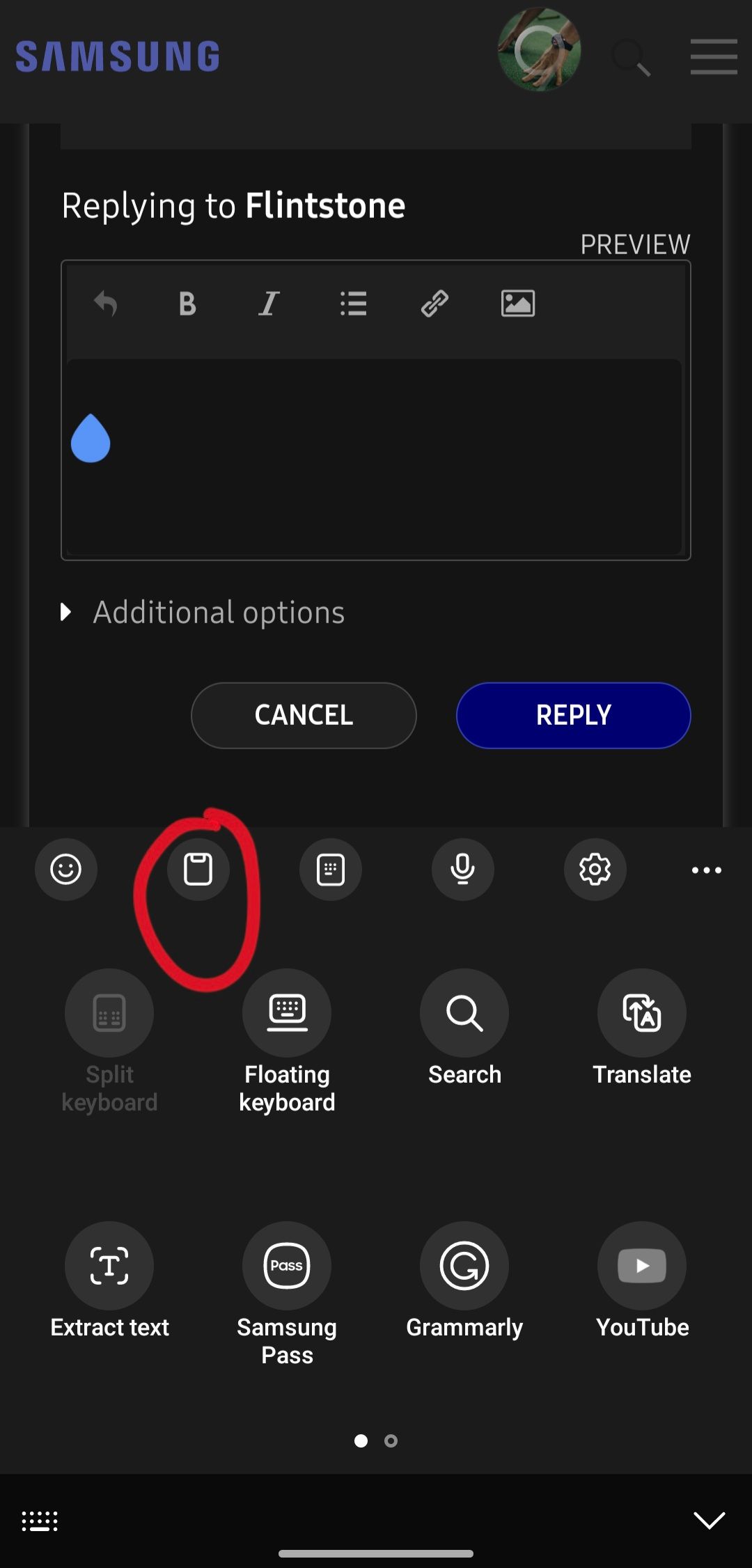The height and width of the screenshot is (1568, 752).
Task: Submit the reply with the REPLY button
Action: 572,715
